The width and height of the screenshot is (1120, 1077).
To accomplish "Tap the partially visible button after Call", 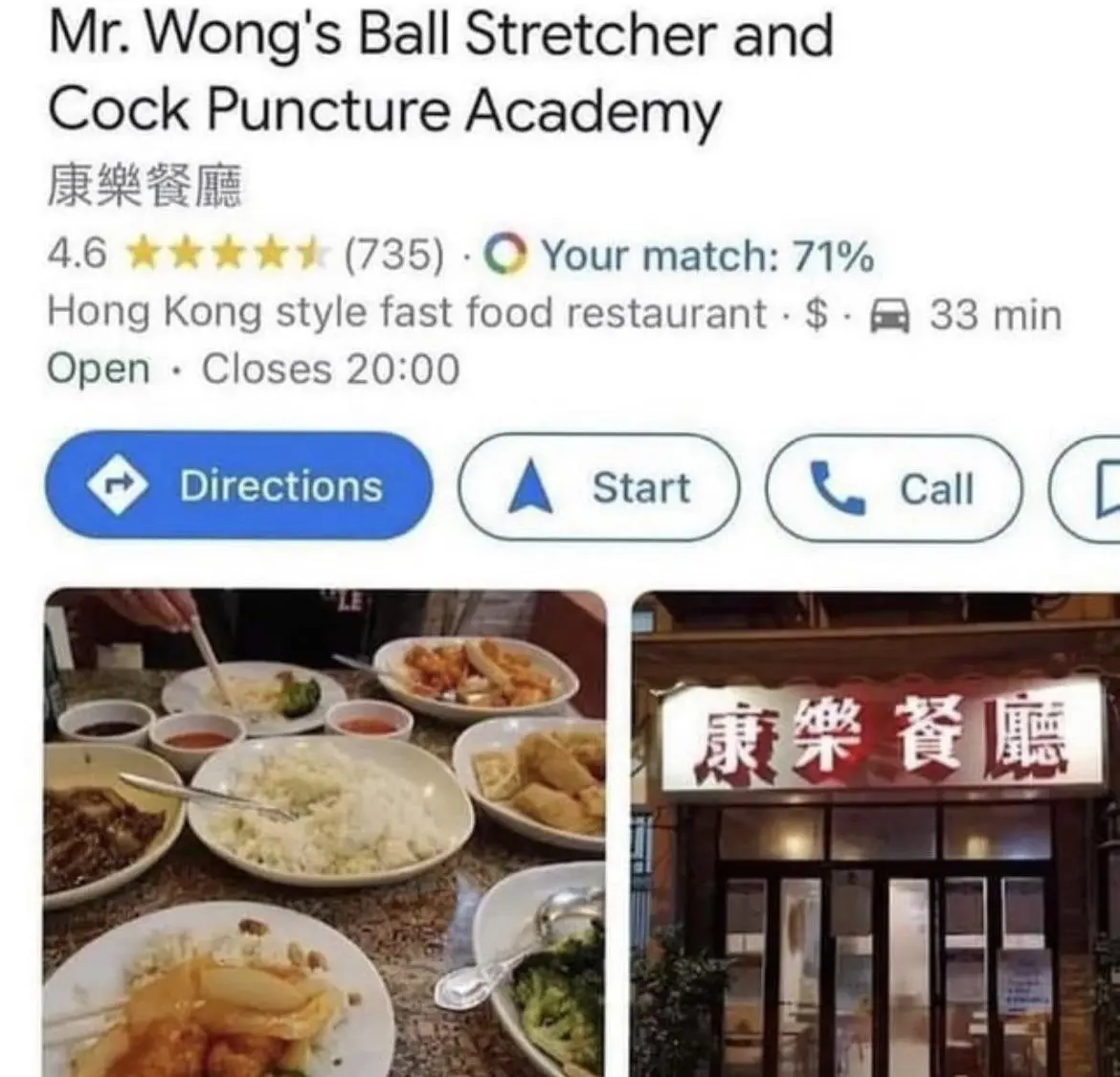I will (1091, 488).
